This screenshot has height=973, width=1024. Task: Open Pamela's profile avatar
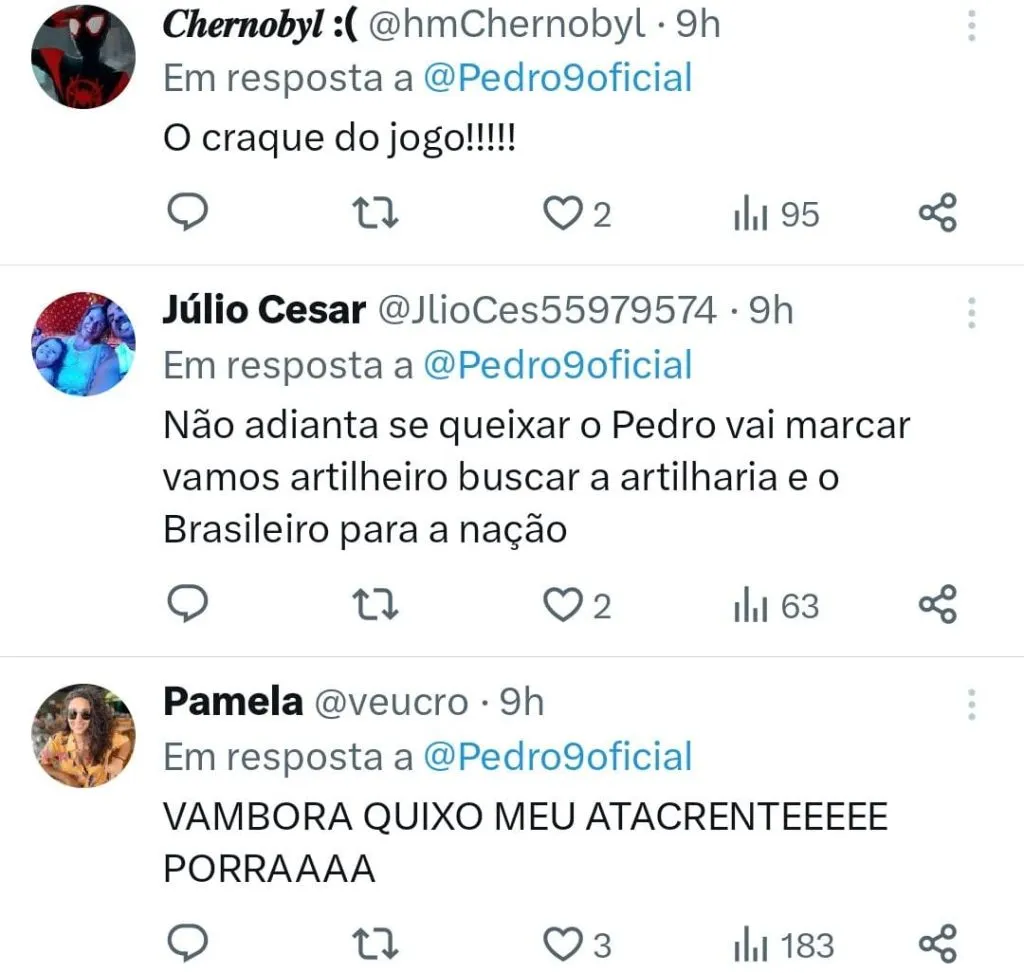[x=82, y=735]
